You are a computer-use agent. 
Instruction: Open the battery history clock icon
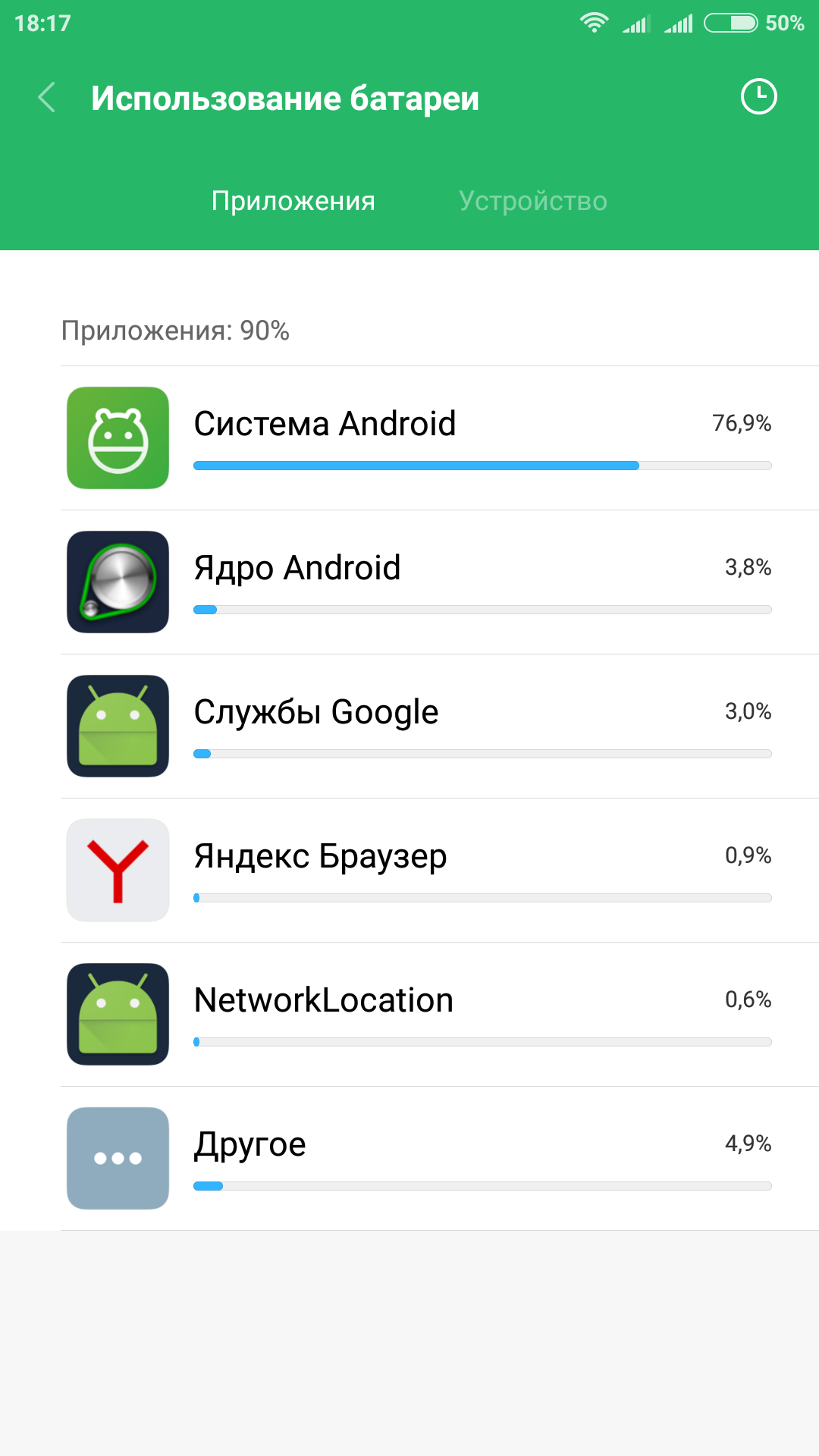tap(758, 97)
